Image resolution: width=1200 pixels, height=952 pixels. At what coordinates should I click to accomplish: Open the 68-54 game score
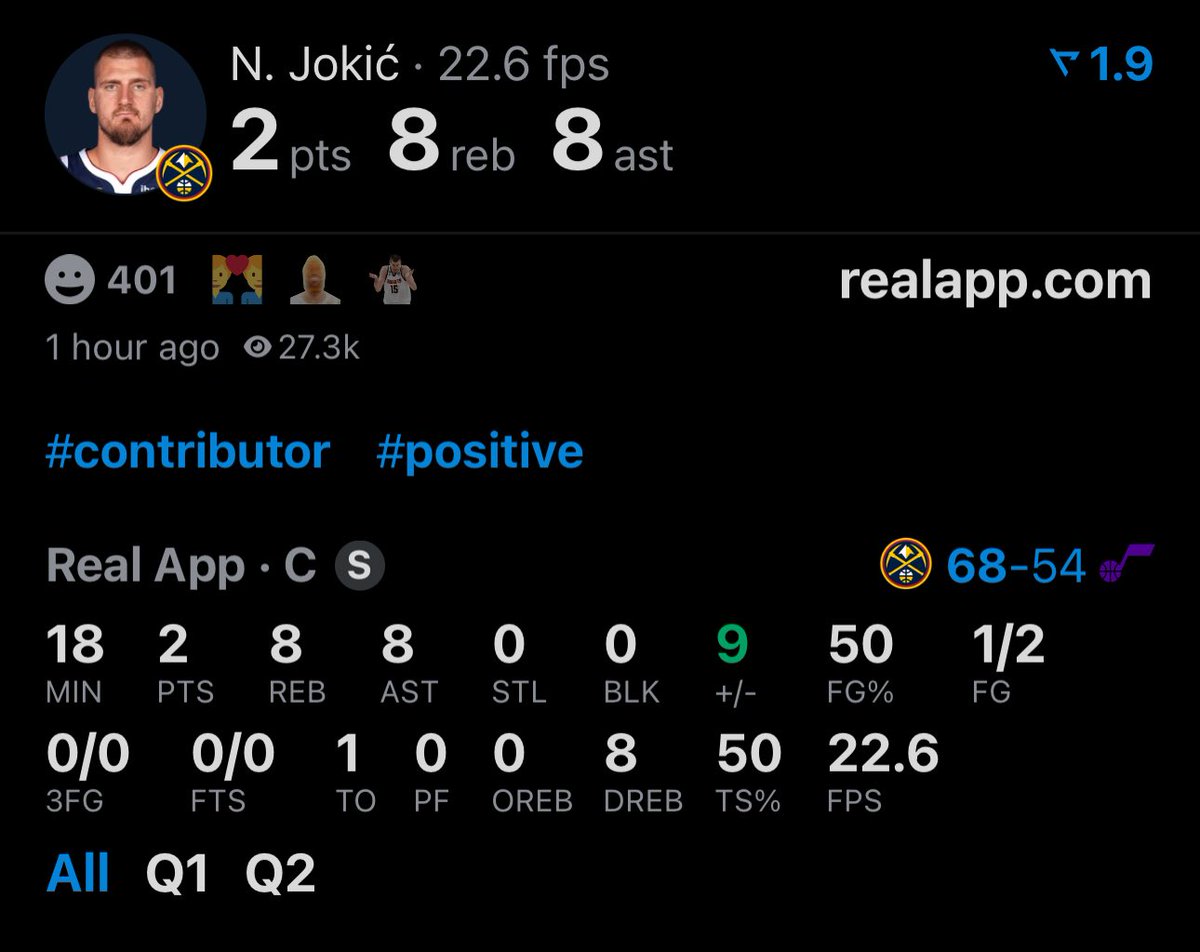tap(1015, 567)
